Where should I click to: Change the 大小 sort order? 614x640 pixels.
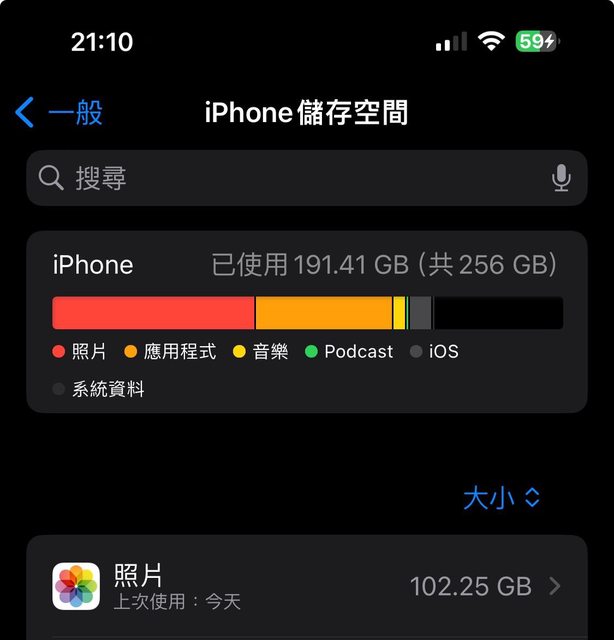[501, 498]
